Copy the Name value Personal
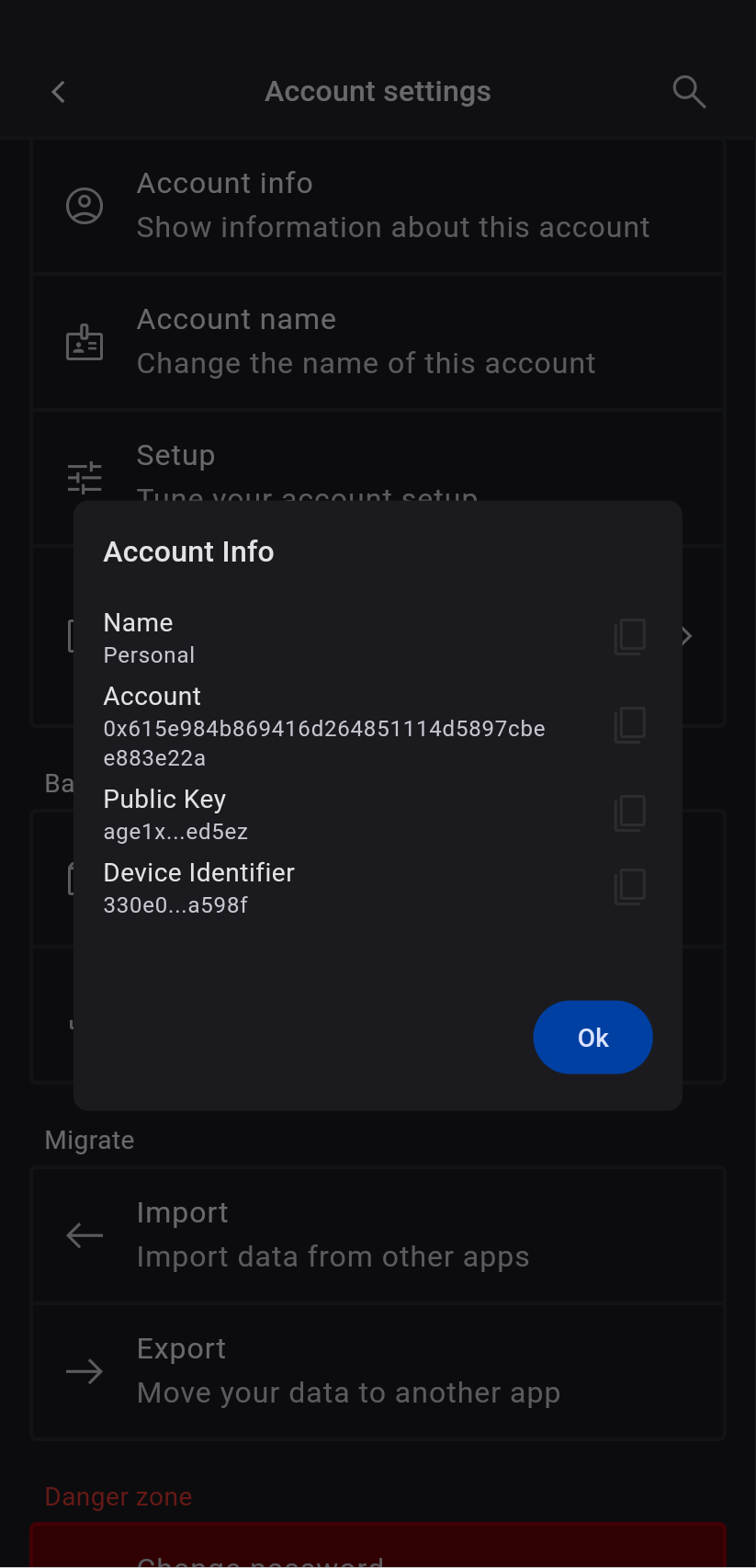The width and height of the screenshot is (756, 1568). [x=629, y=636]
